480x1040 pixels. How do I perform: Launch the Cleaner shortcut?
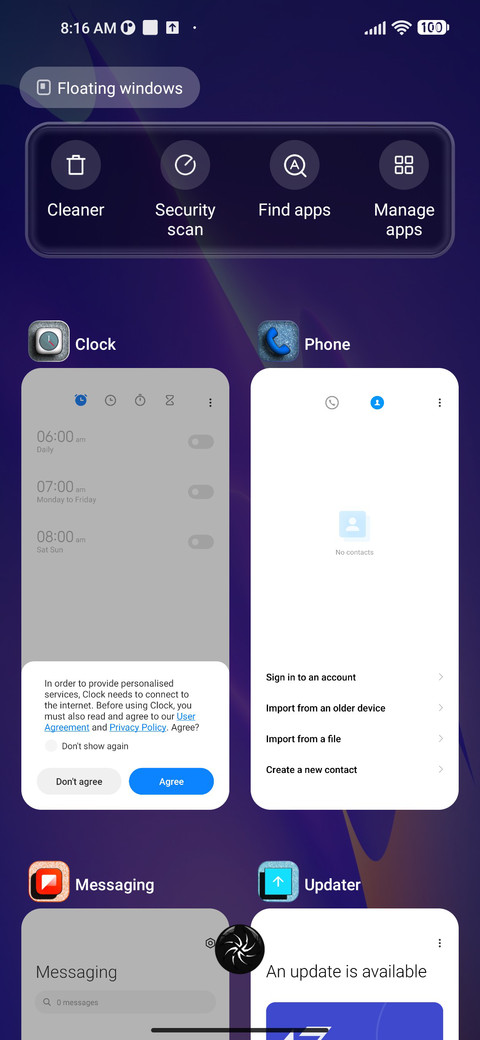pyautogui.click(x=76, y=180)
